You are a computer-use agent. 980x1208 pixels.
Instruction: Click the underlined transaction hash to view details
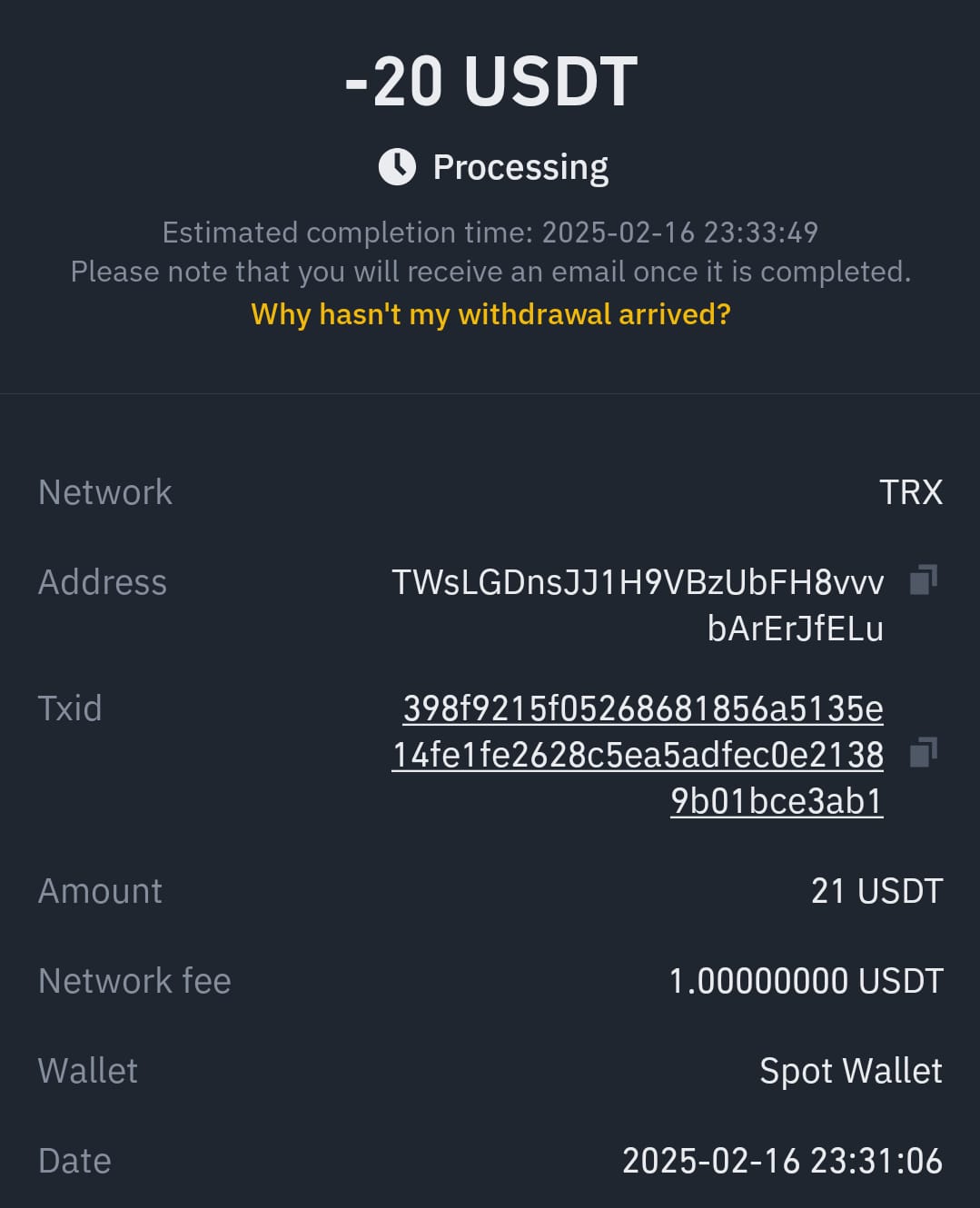pos(643,754)
